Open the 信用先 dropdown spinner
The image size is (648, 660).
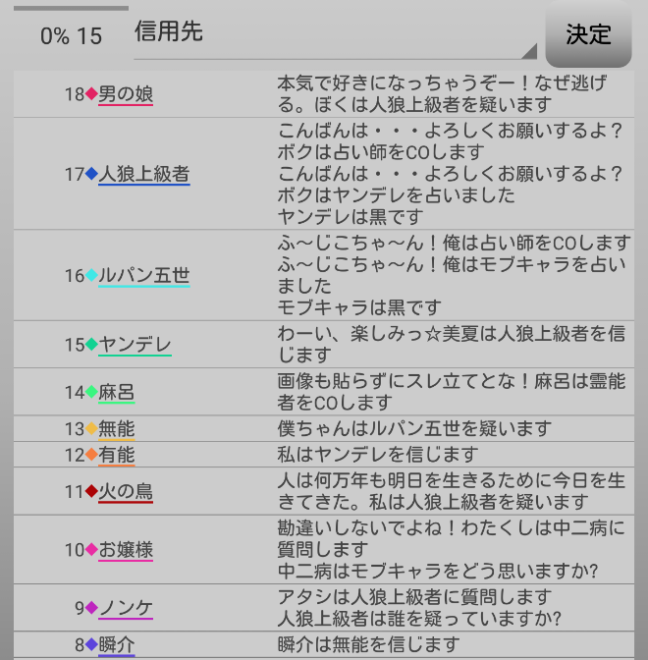click(x=335, y=35)
